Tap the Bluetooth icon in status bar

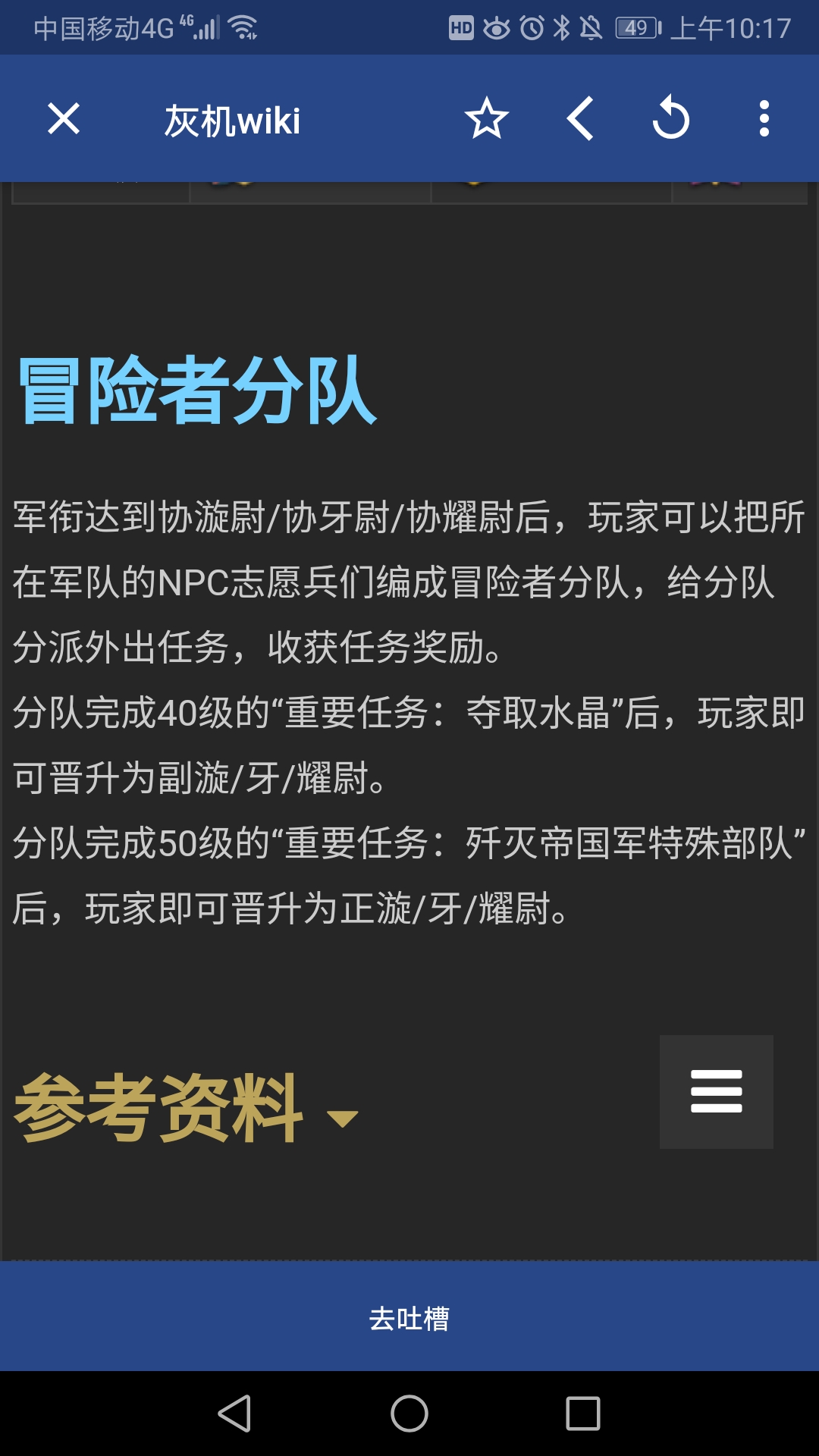[561, 27]
